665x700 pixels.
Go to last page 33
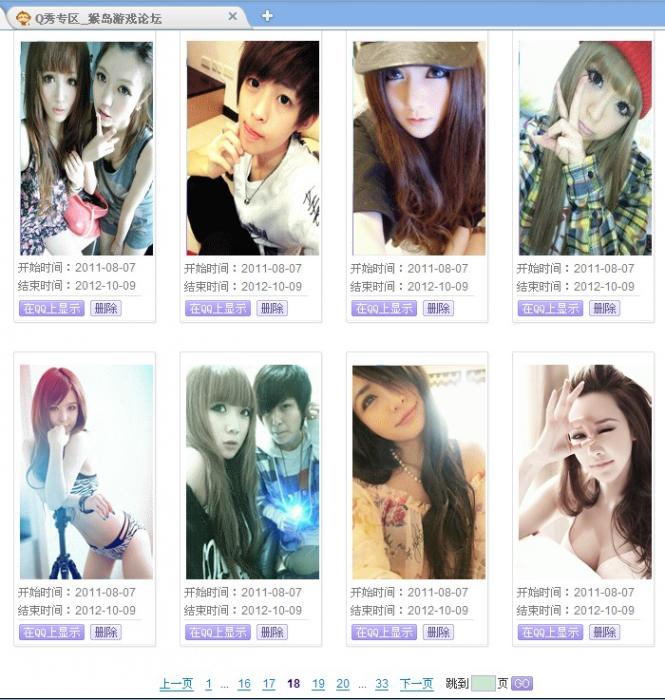point(382,684)
